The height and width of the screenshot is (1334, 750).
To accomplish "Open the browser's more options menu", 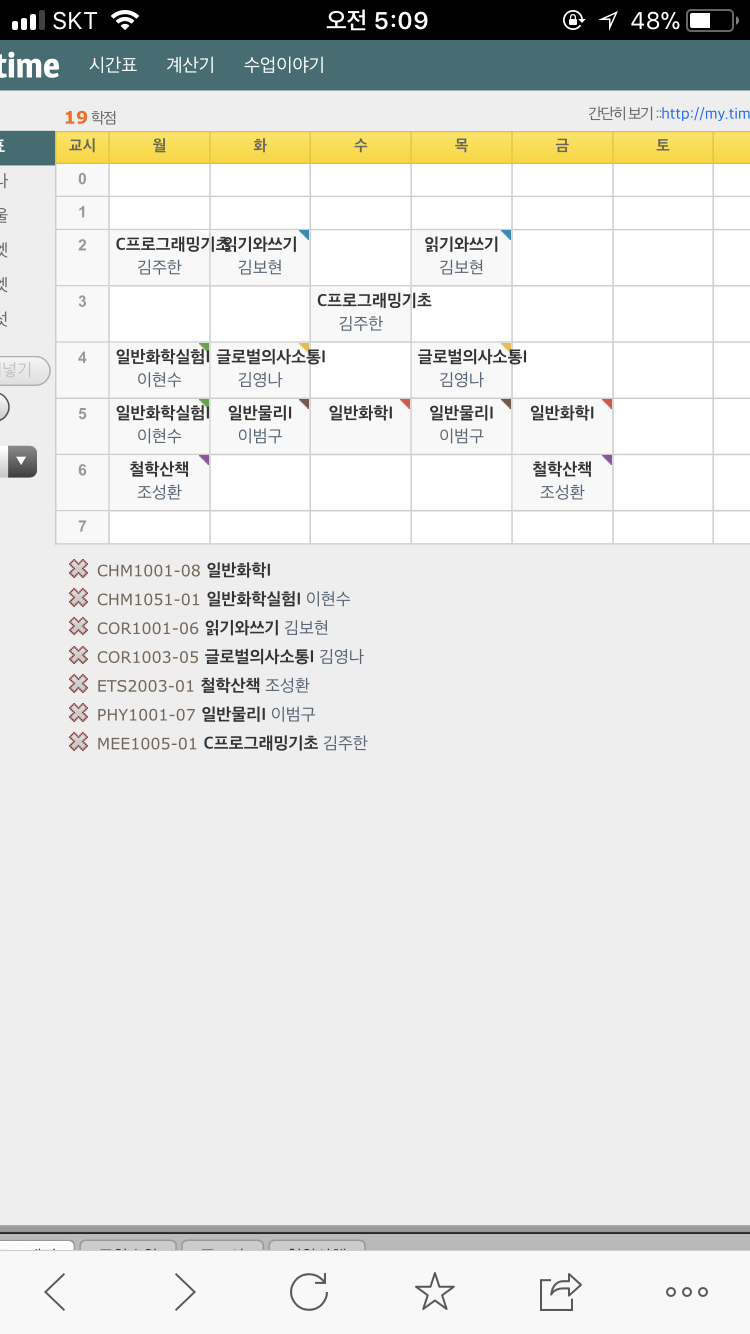I will (x=687, y=1292).
